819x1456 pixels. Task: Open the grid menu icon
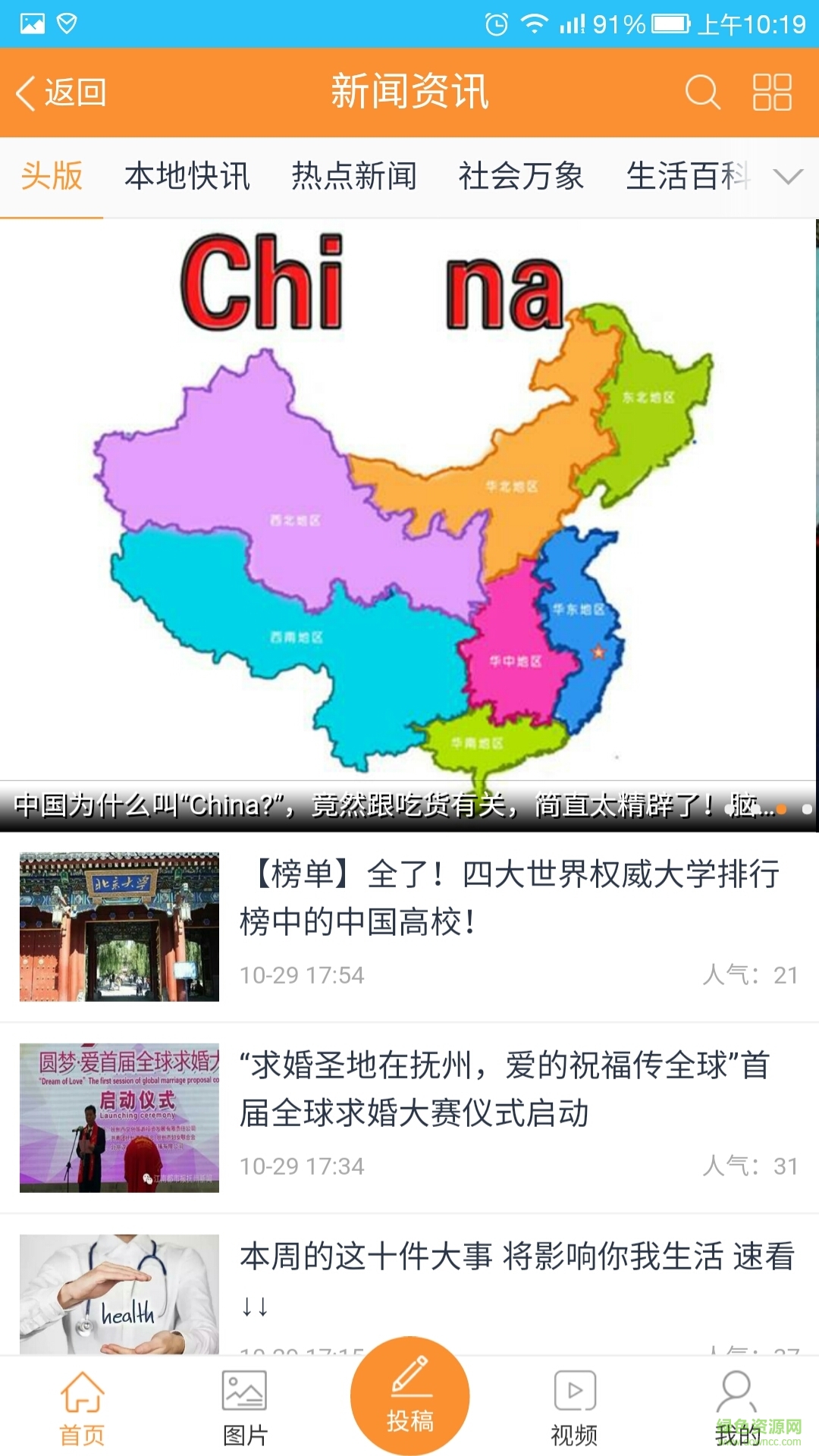(771, 93)
